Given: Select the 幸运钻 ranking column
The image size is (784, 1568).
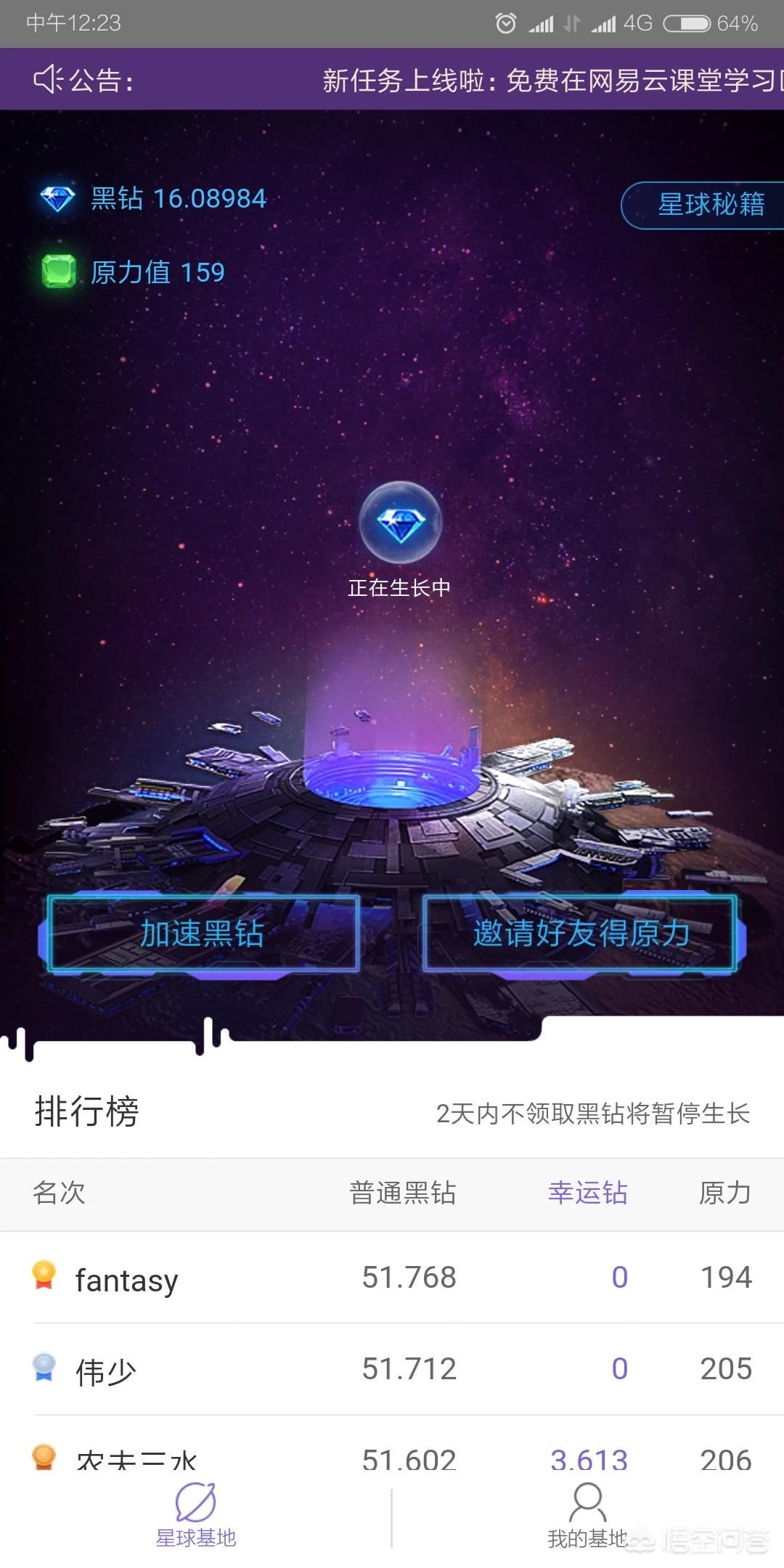Looking at the screenshot, I should coord(587,1193).
